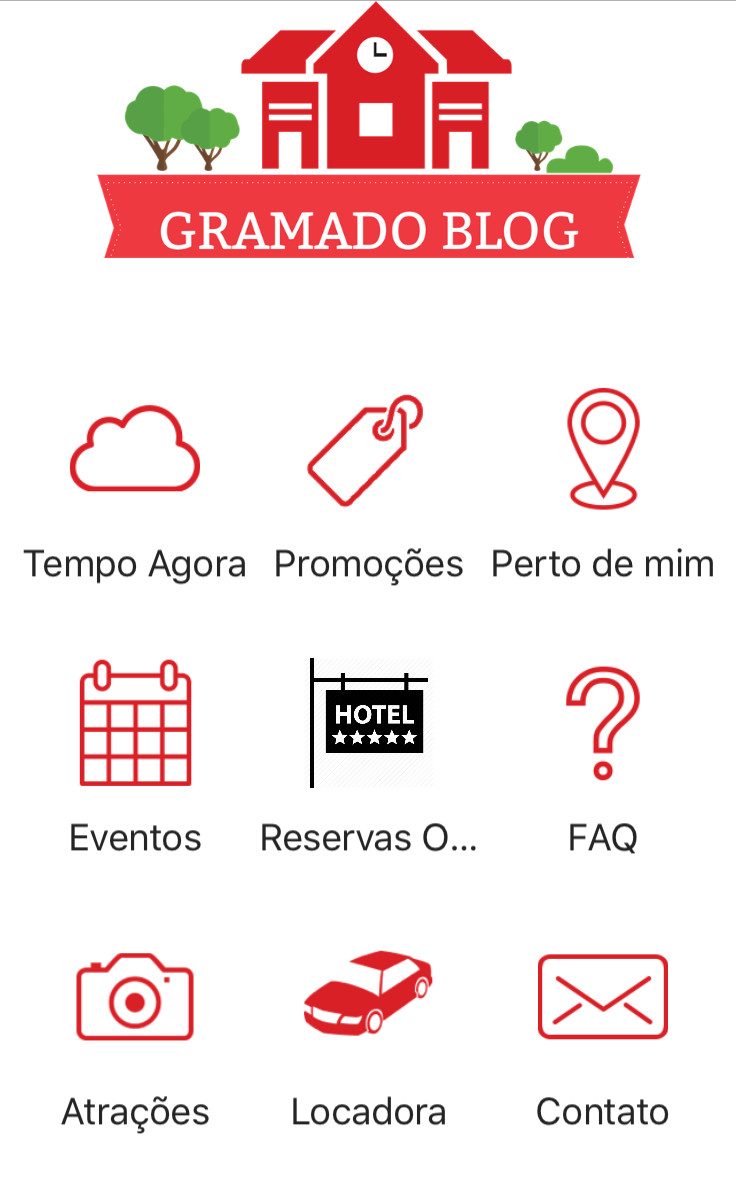
Task: Go to Reservas hotel booking
Action: coord(370,723)
